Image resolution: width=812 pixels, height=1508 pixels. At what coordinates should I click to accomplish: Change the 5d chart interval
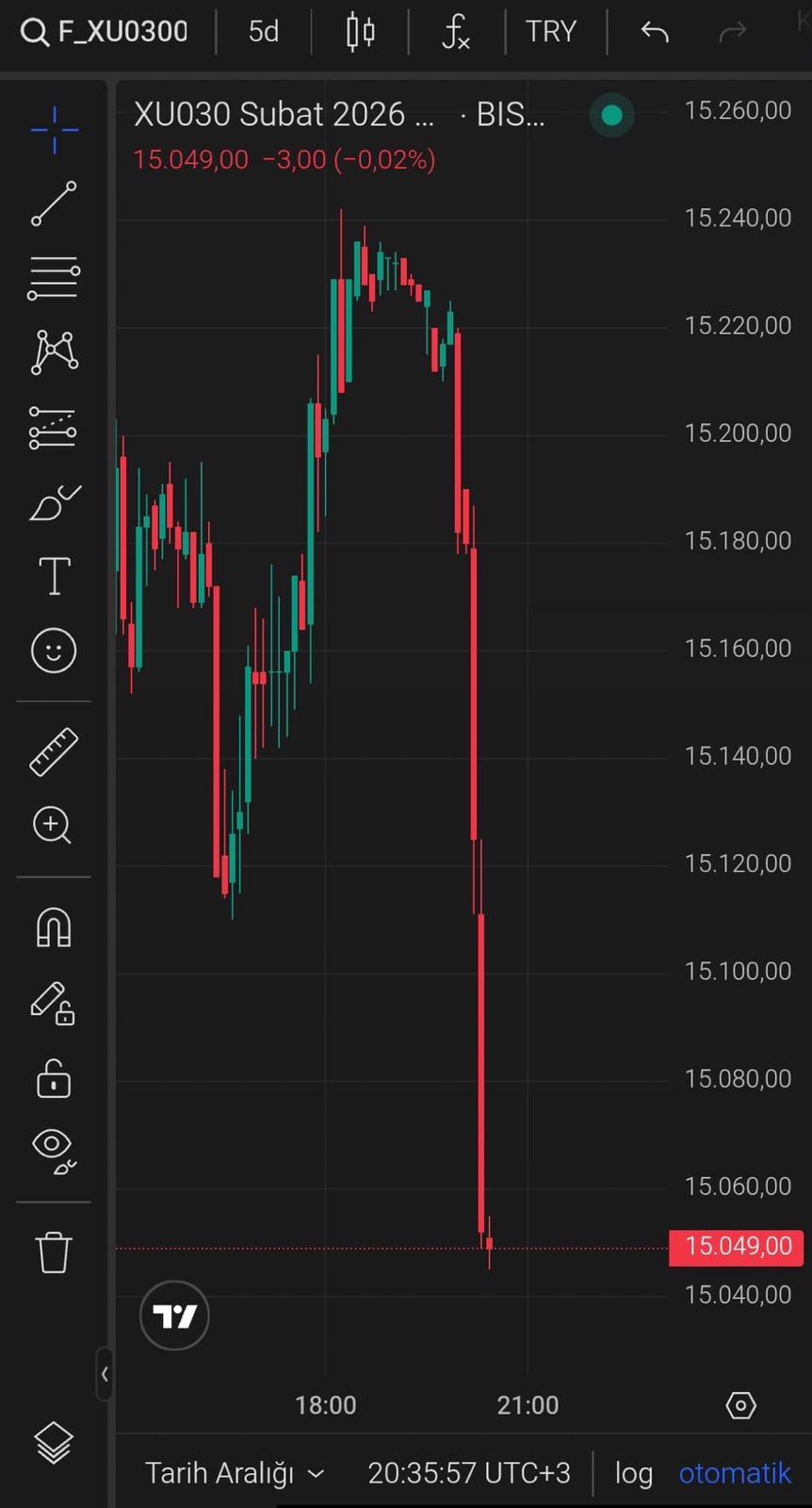coord(264,32)
